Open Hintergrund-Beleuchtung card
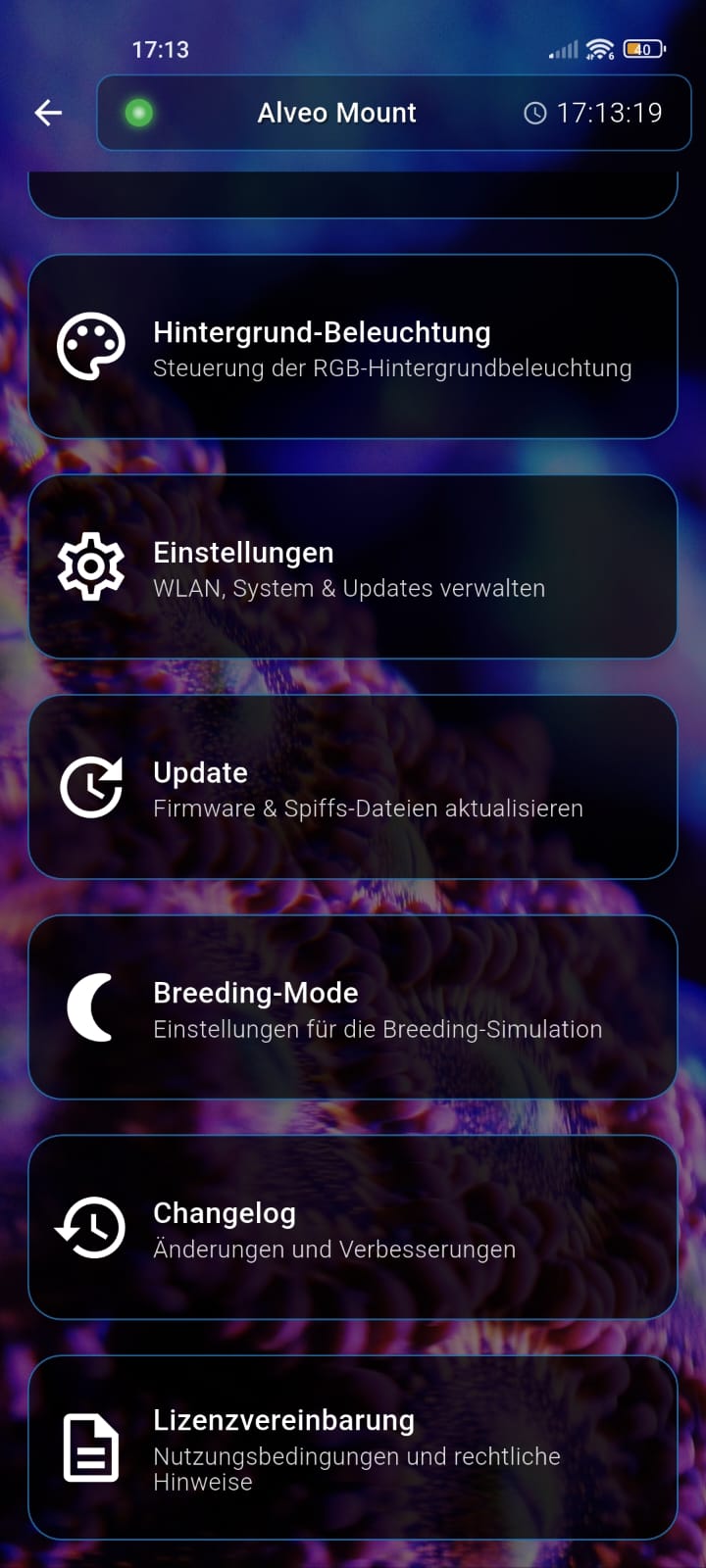 tap(353, 347)
